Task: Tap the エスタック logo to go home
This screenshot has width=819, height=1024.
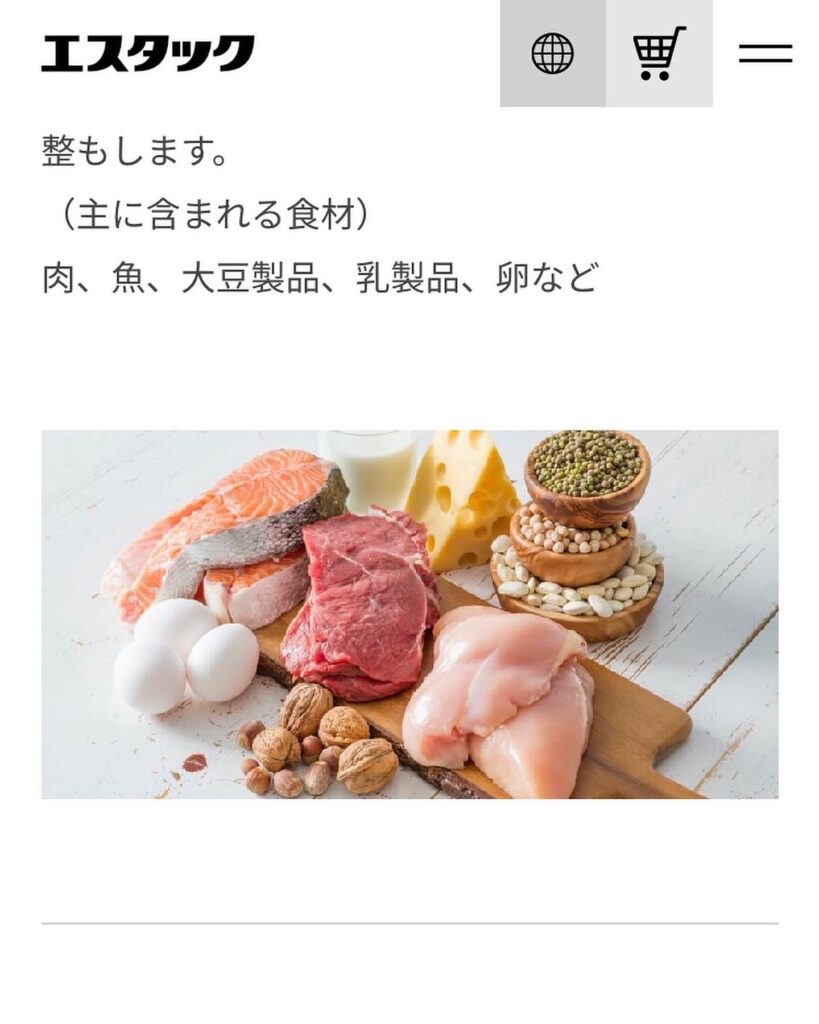Action: (148, 53)
